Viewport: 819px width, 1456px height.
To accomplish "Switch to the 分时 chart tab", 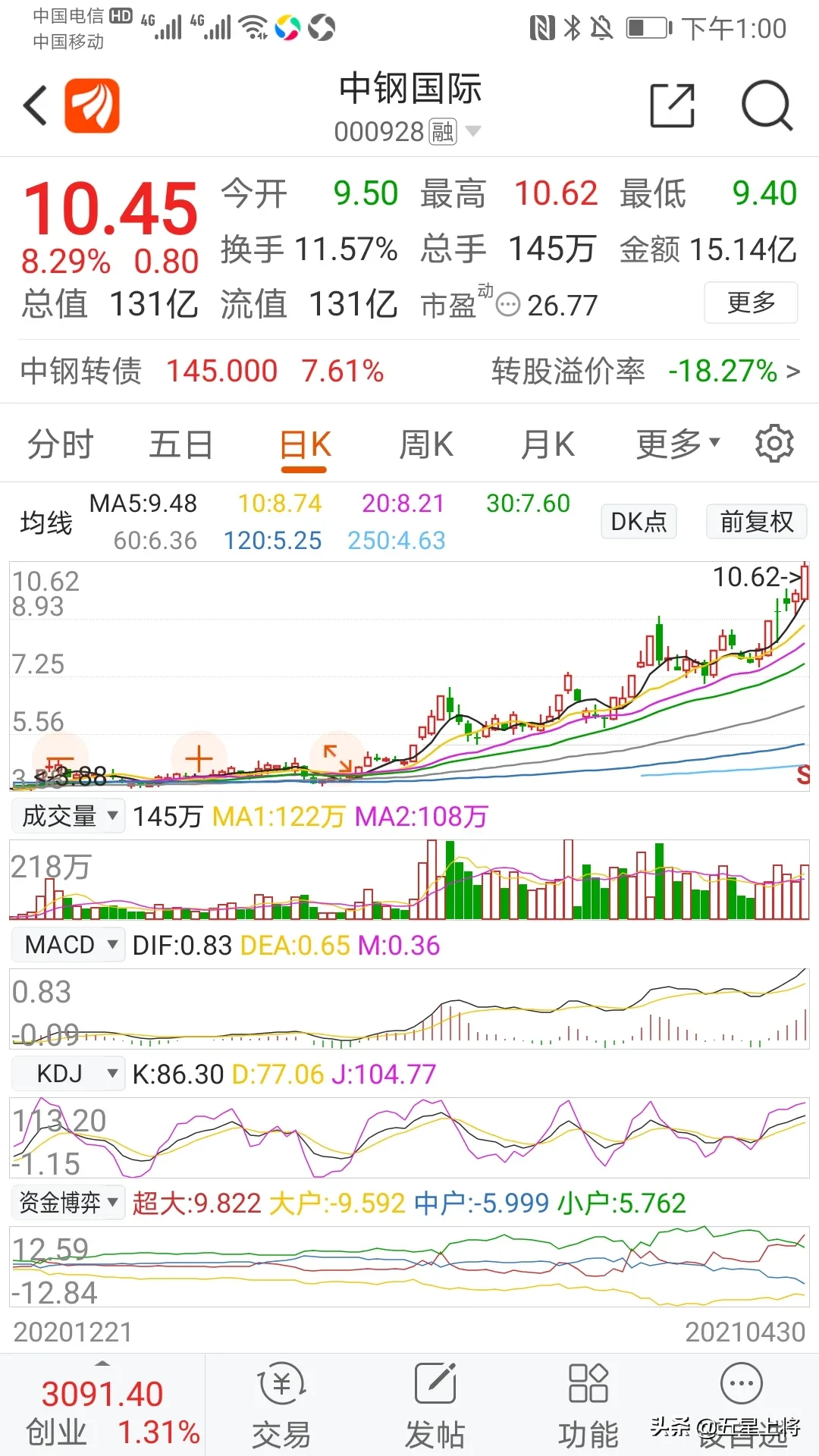I will [x=61, y=444].
